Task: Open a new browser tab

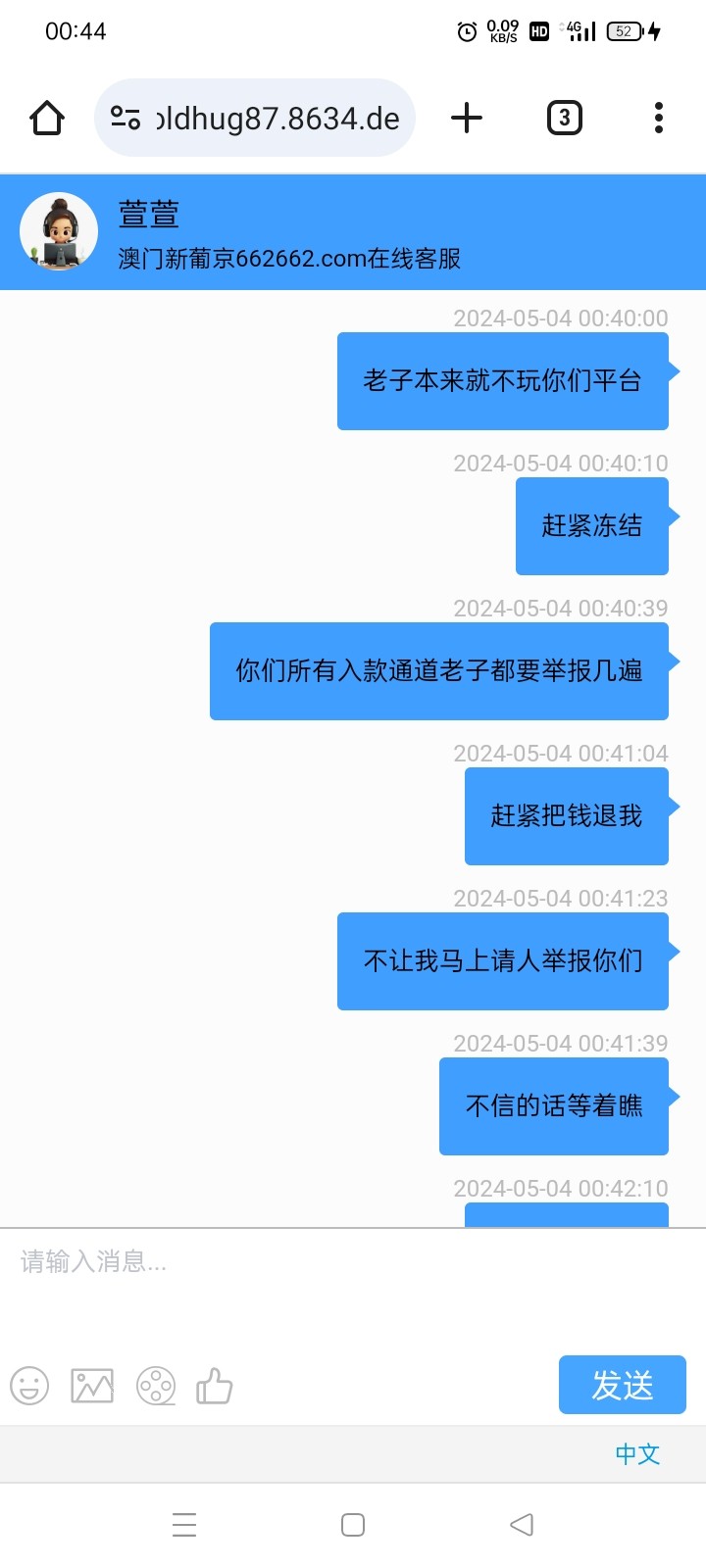Action: 467,119
